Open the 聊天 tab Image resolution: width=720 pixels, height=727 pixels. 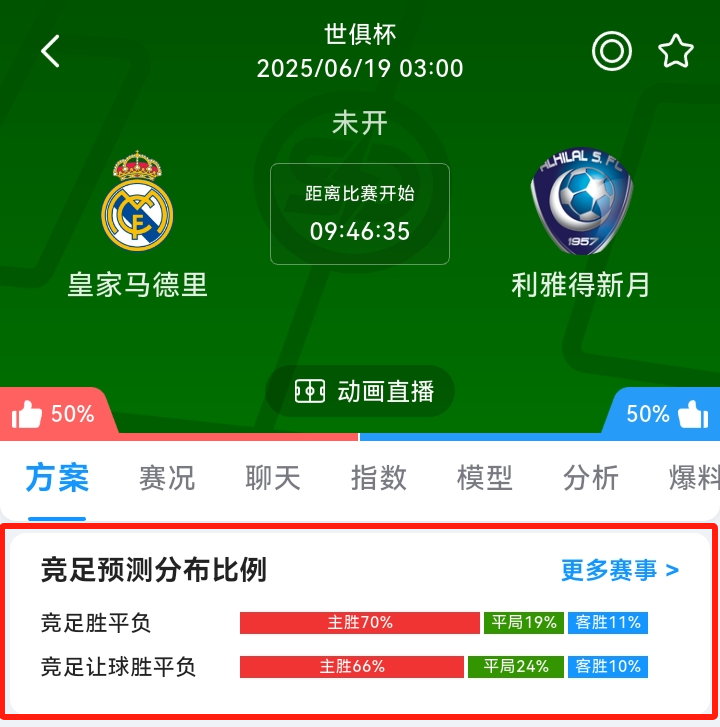pos(273,478)
